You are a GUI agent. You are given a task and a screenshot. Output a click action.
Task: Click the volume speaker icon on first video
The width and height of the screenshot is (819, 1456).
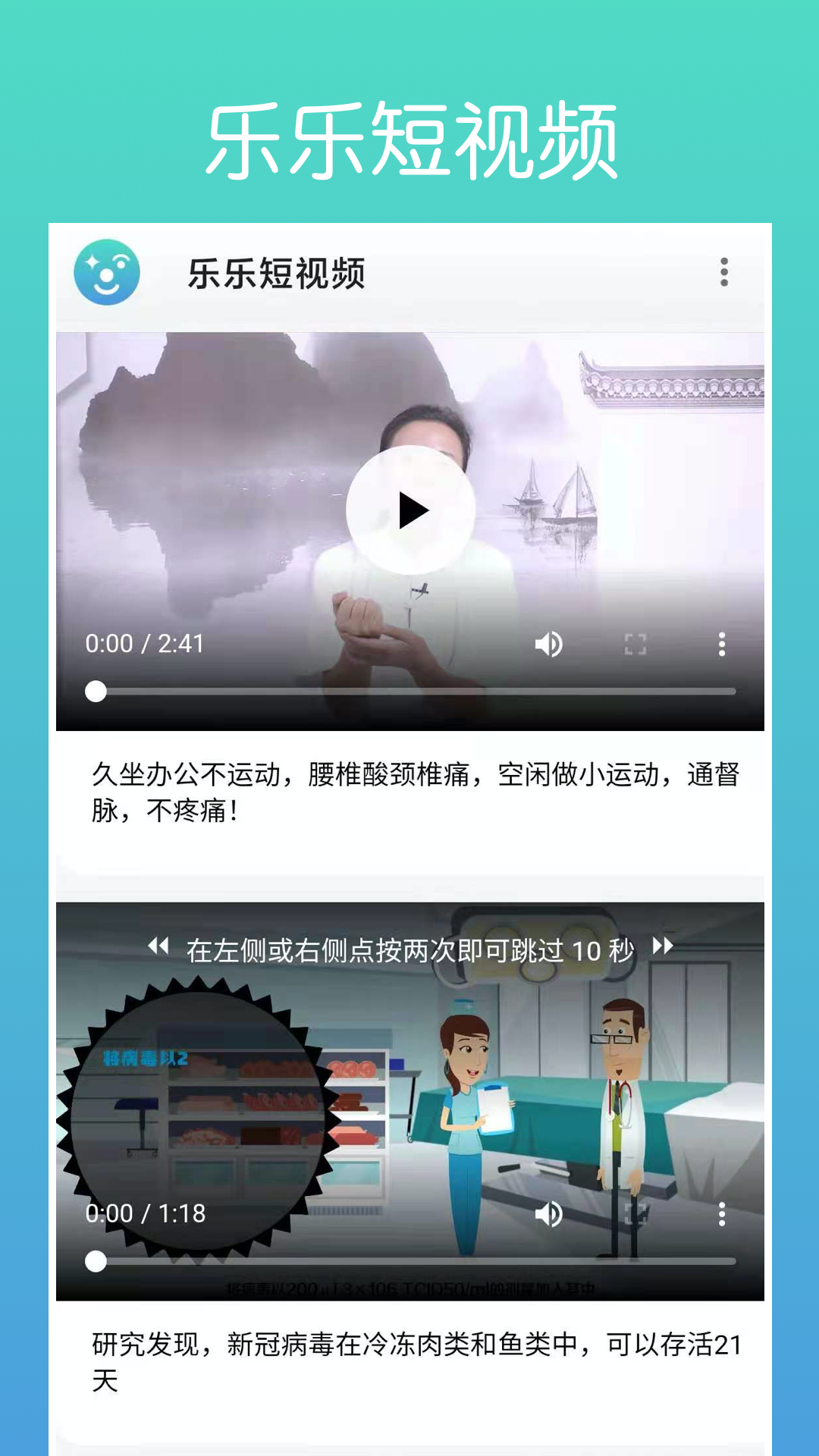(x=549, y=642)
